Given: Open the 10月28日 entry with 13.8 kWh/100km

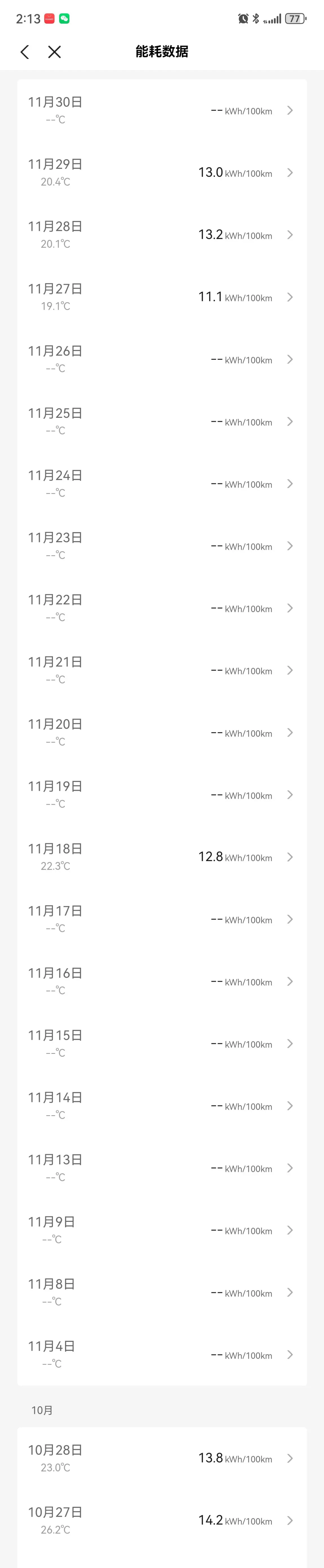Looking at the screenshot, I should point(162,1458).
